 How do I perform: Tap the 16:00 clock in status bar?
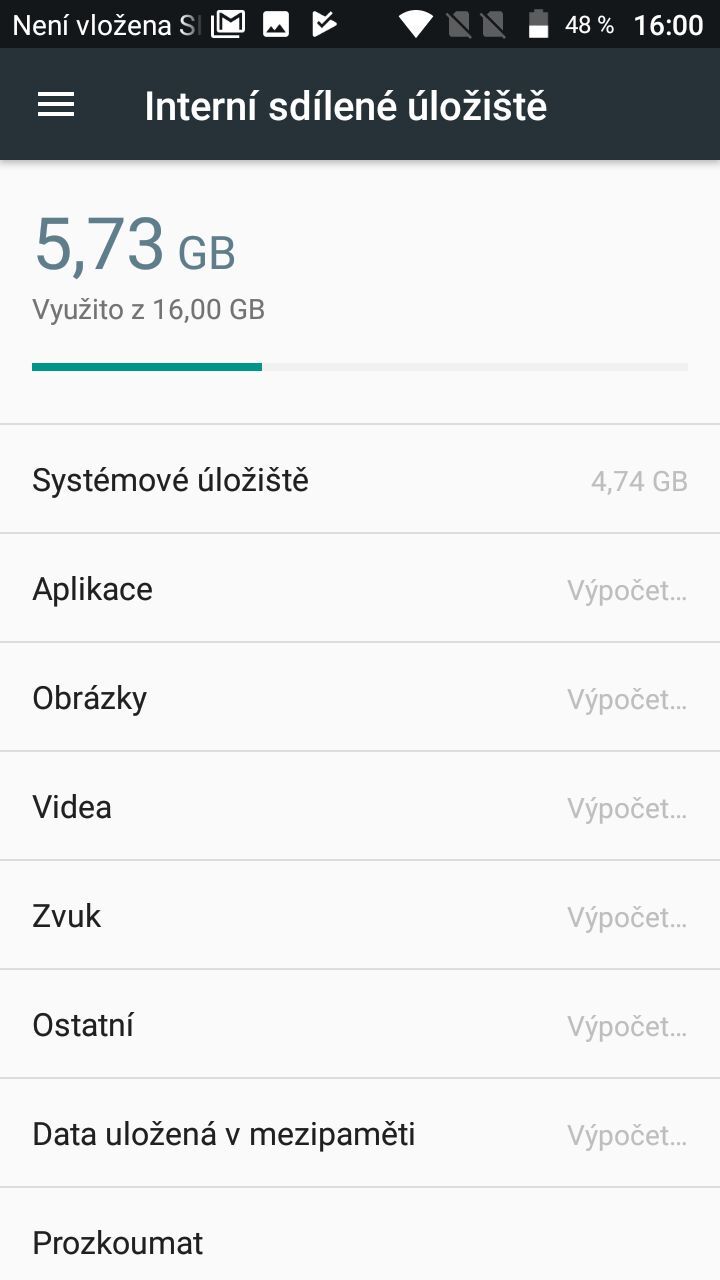coord(672,23)
